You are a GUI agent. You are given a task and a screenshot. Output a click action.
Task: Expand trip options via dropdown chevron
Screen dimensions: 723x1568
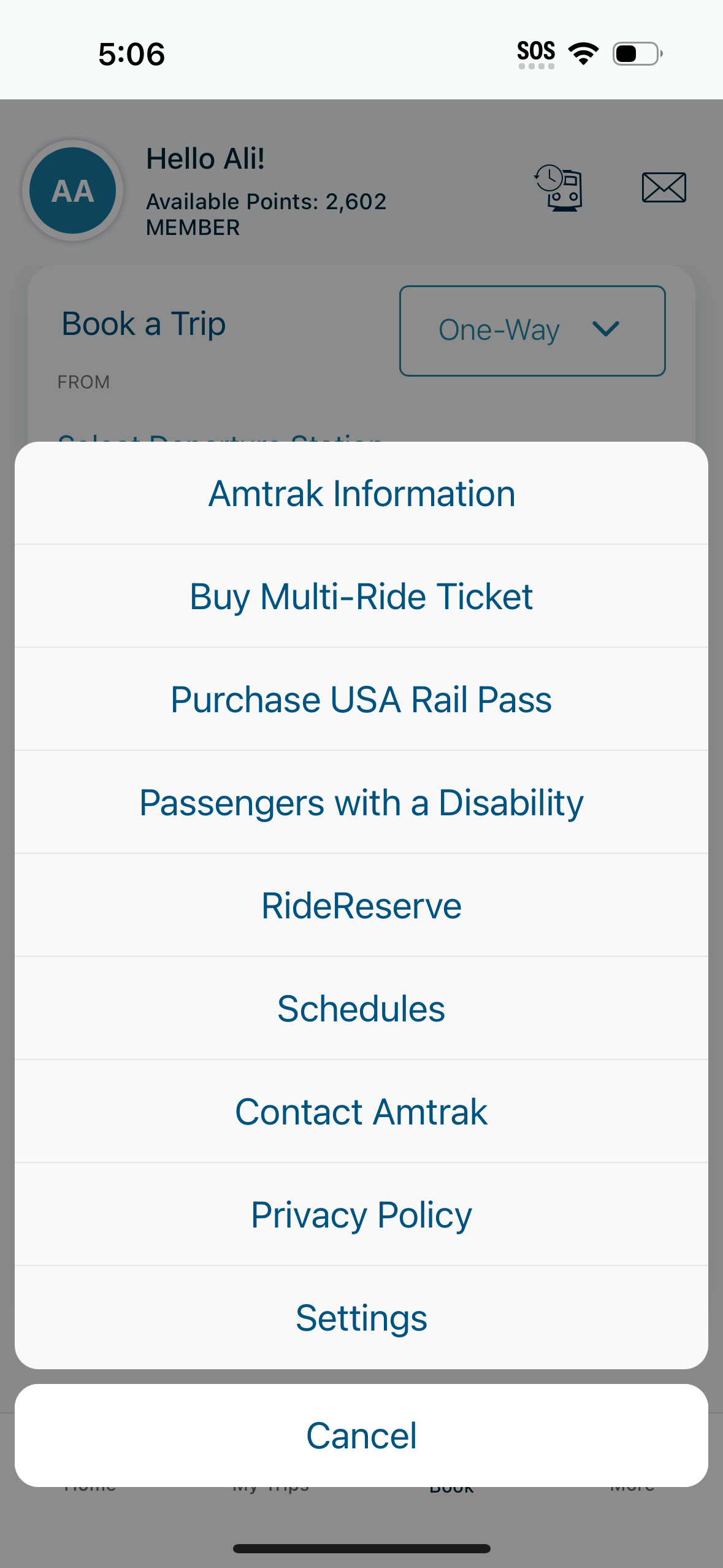[x=606, y=330]
